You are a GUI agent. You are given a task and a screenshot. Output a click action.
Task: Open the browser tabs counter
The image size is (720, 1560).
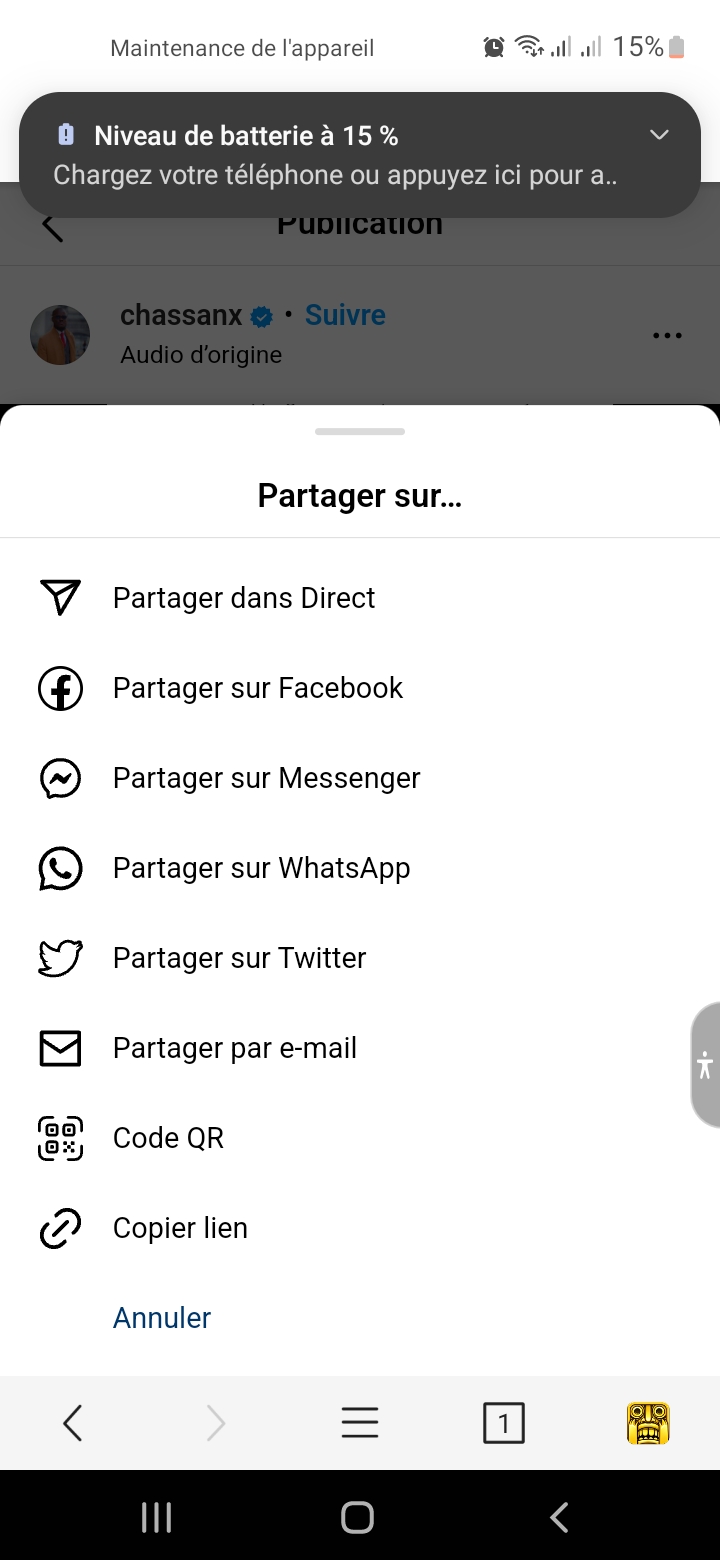503,1423
